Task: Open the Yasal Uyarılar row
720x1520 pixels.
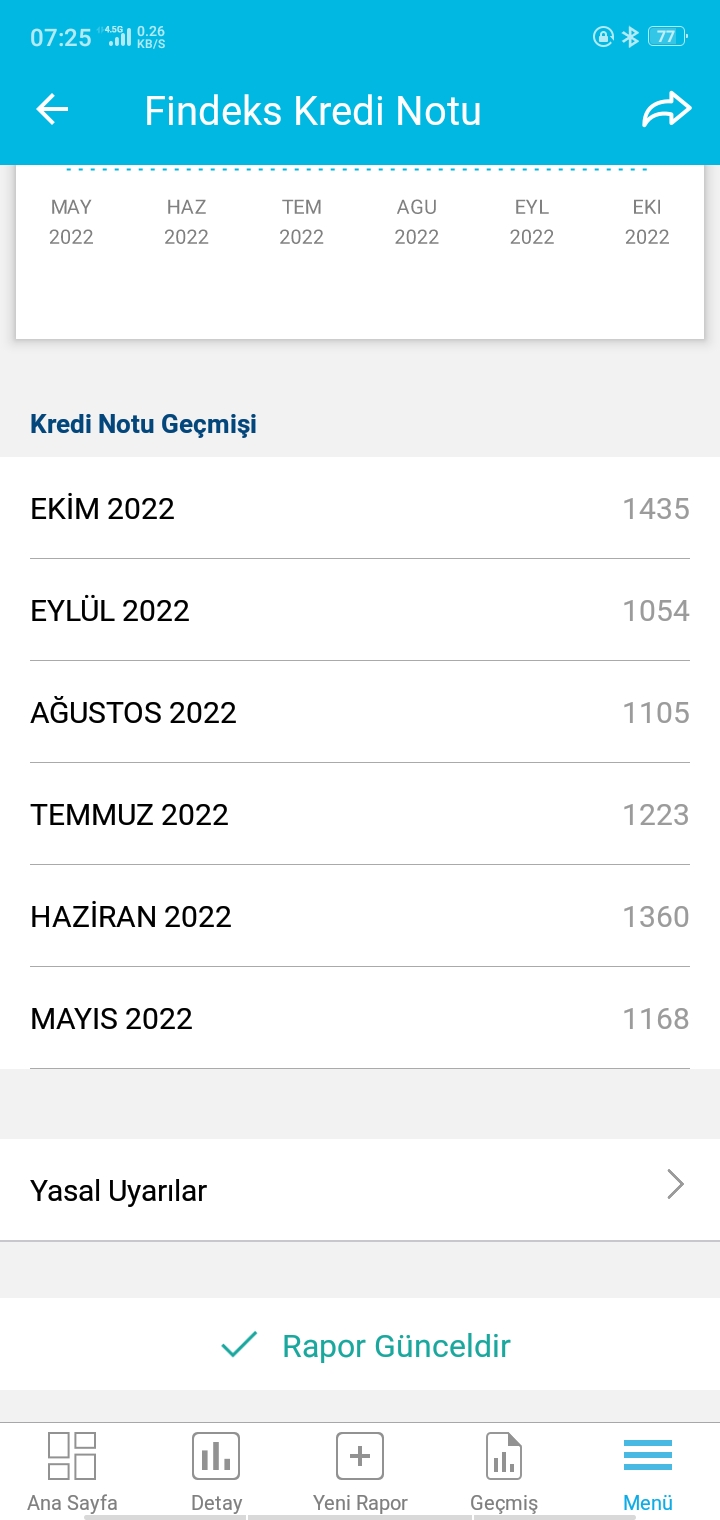Action: tap(360, 1190)
